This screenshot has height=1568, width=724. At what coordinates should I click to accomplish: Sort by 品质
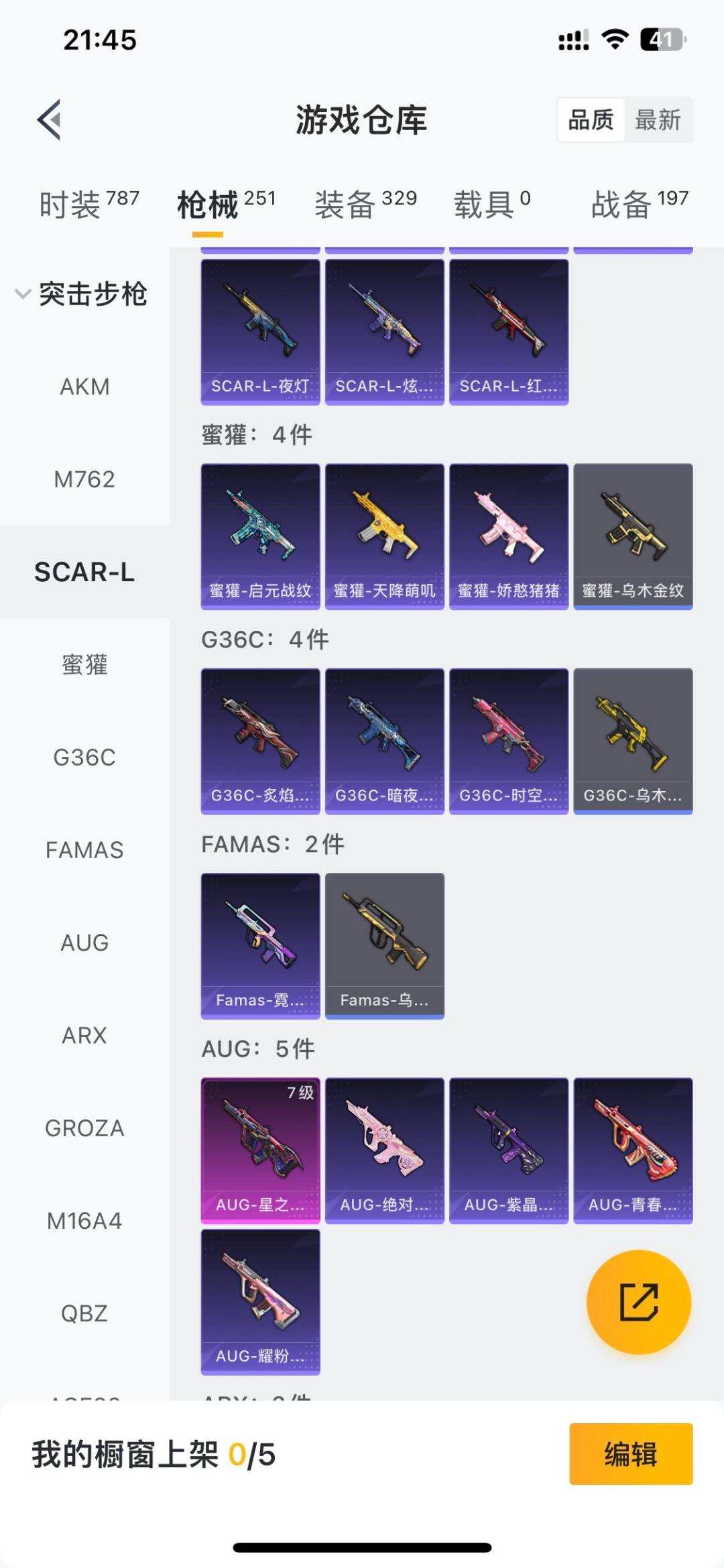pos(591,120)
